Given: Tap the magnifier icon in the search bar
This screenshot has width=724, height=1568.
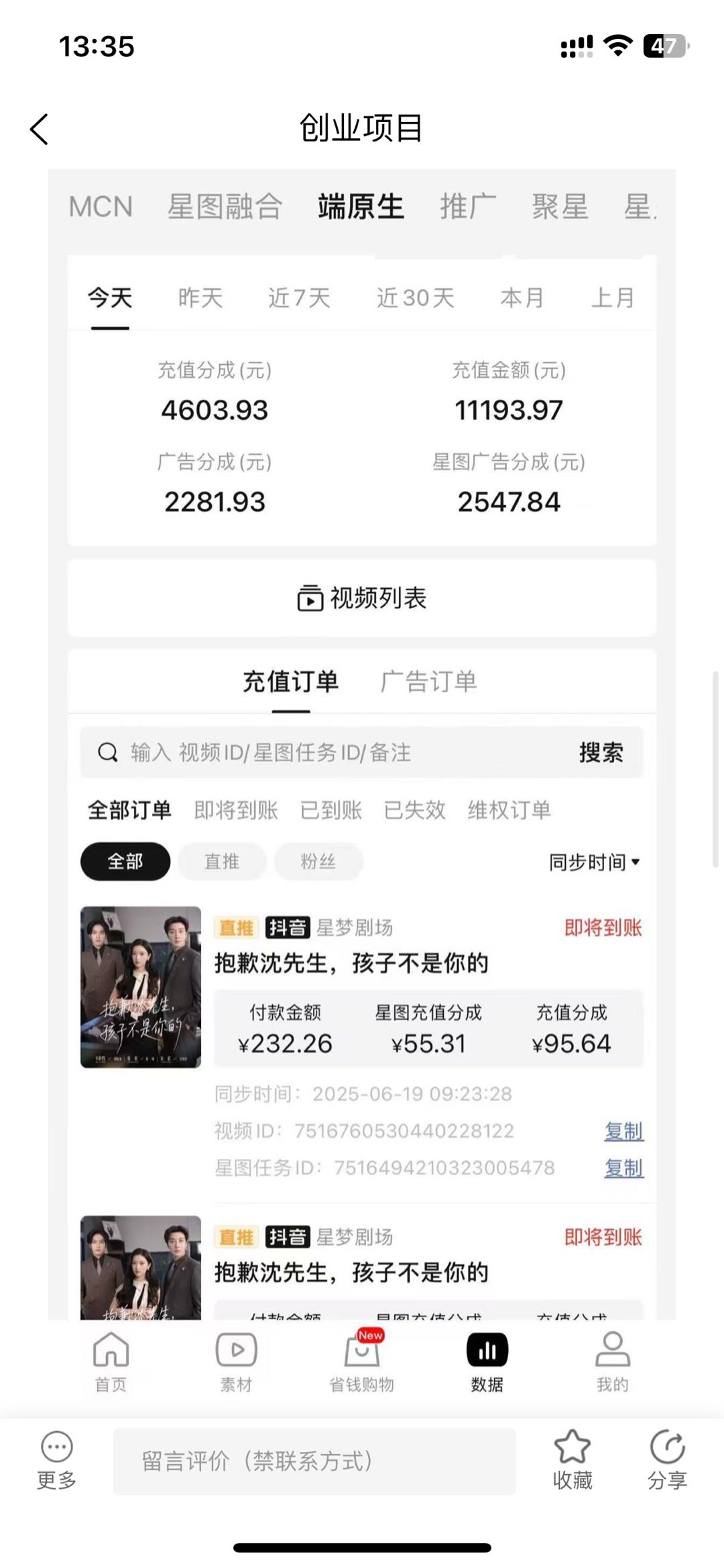Looking at the screenshot, I should (x=107, y=752).
